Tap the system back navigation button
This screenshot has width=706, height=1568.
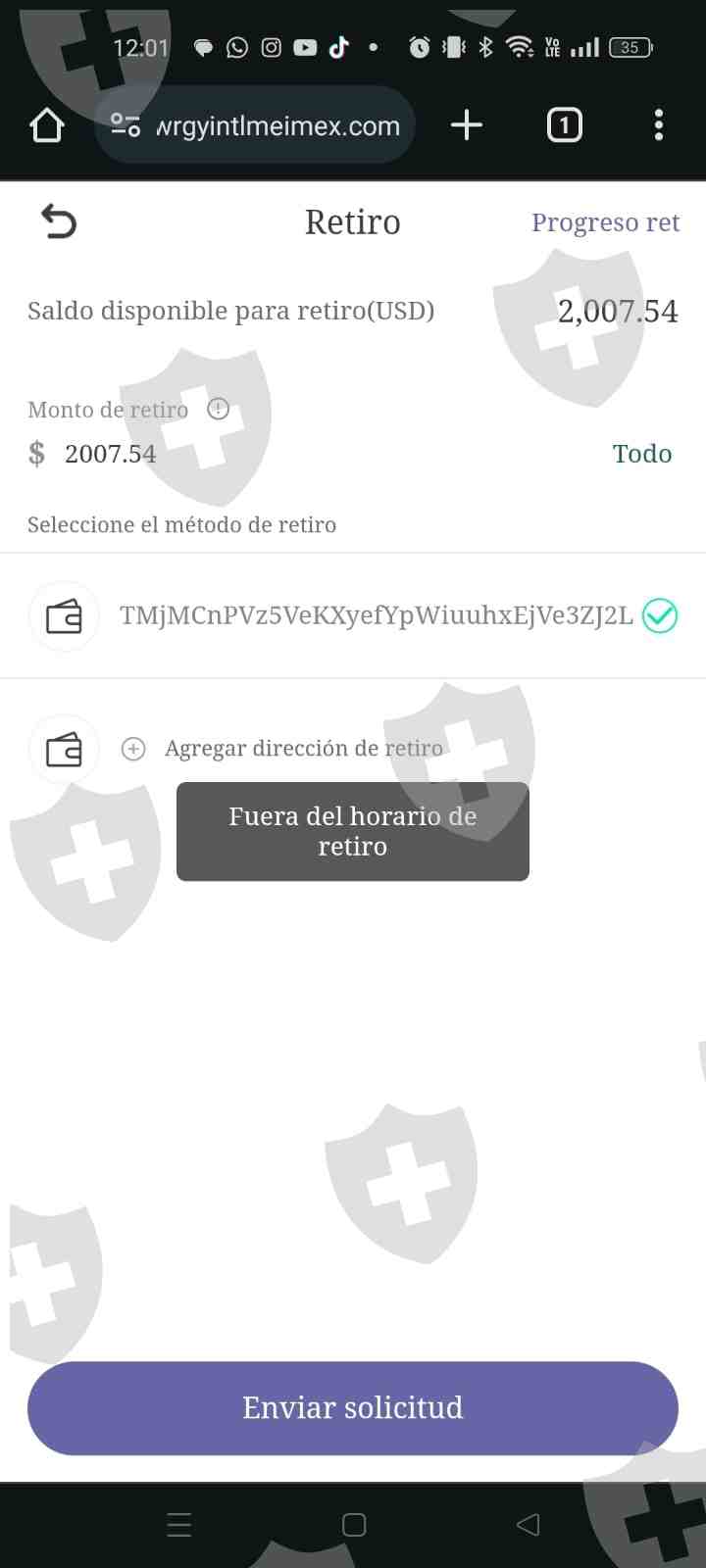click(528, 1524)
